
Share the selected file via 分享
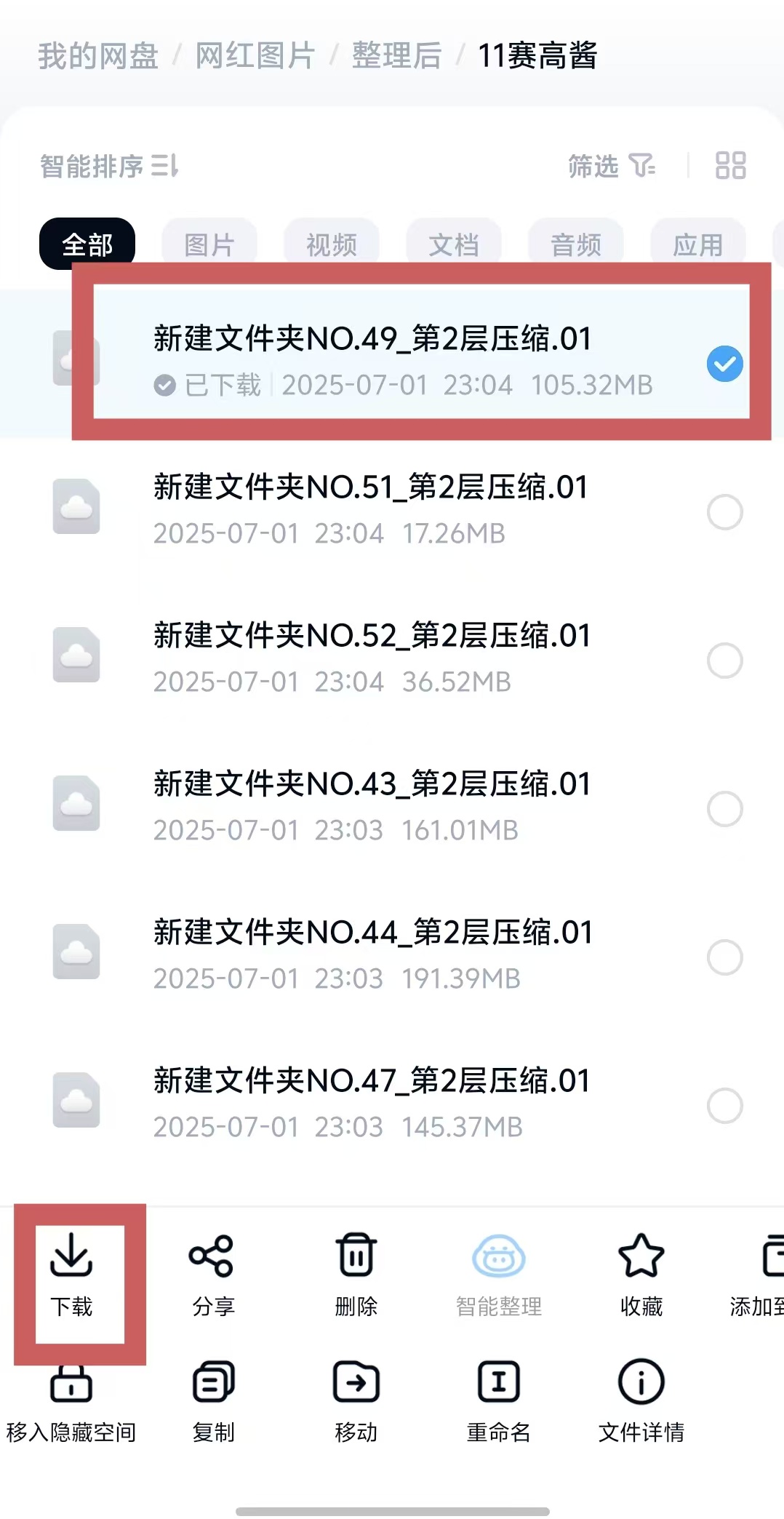pos(212,1275)
